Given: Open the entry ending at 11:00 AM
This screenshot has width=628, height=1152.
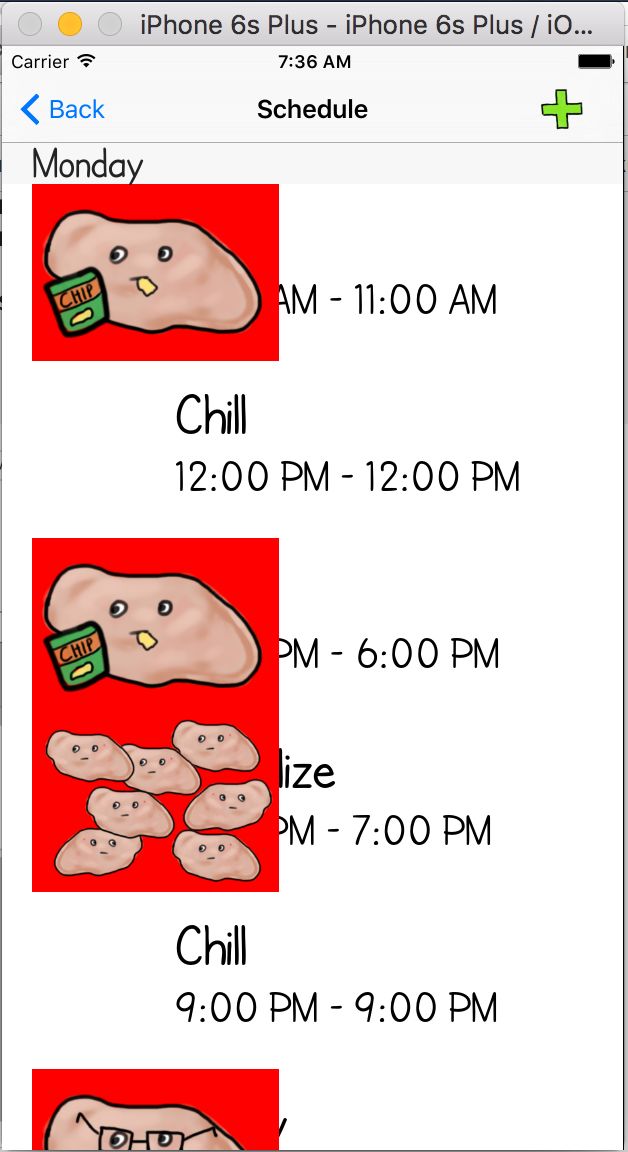Looking at the screenshot, I should [386, 298].
